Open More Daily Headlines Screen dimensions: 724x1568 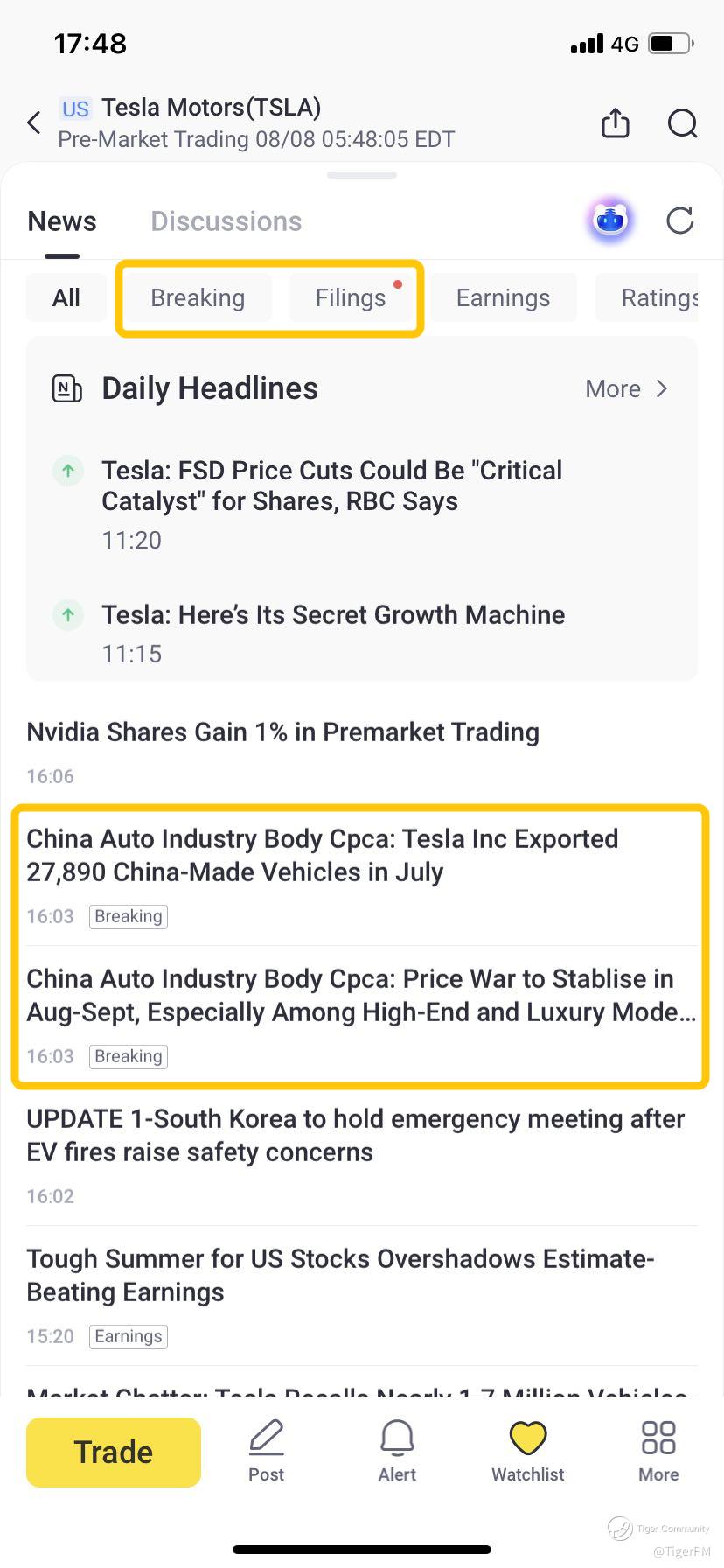click(626, 388)
